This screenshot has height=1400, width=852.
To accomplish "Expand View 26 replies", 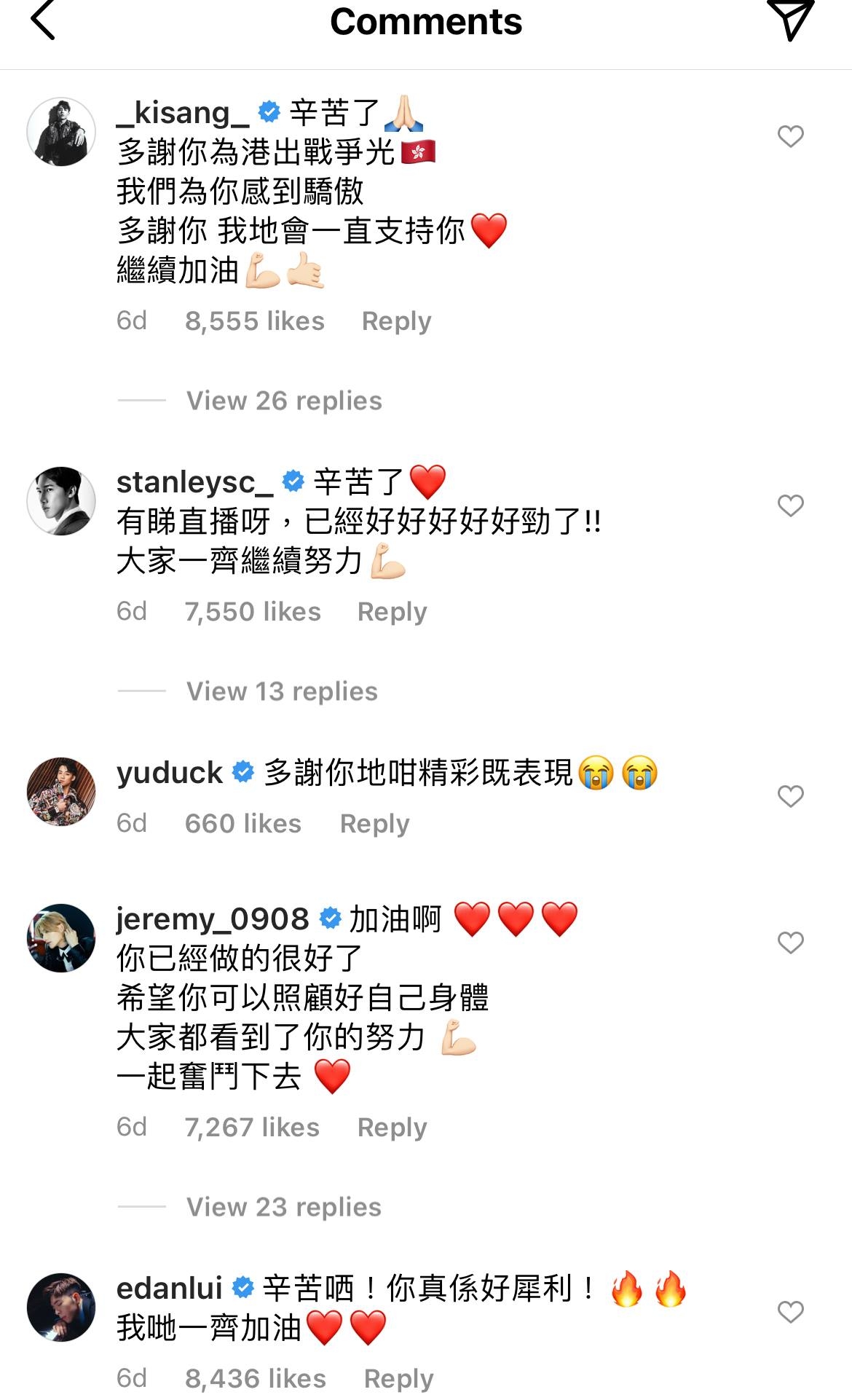I will (284, 401).
